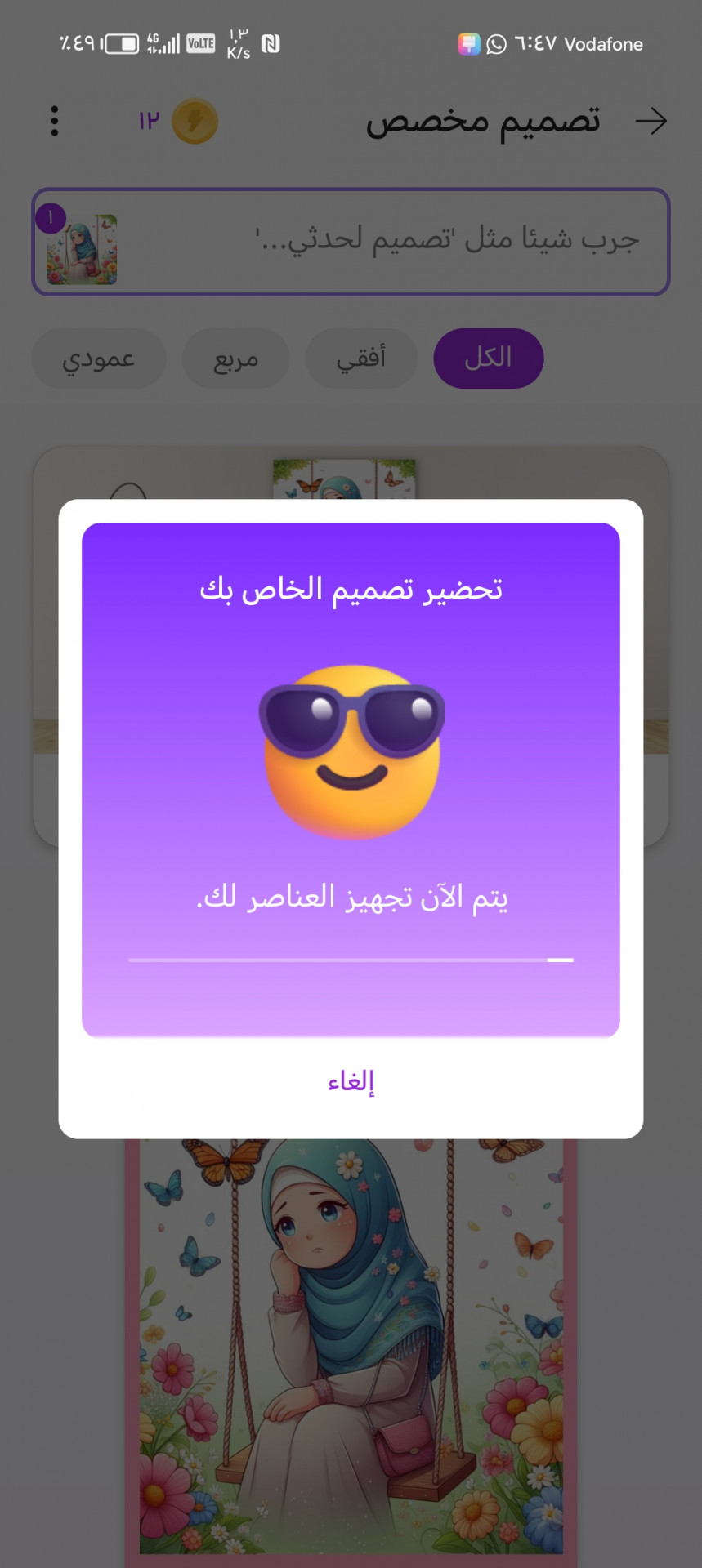The image size is (702, 1568).
Task: Select the الكل filter chip
Action: point(488,359)
